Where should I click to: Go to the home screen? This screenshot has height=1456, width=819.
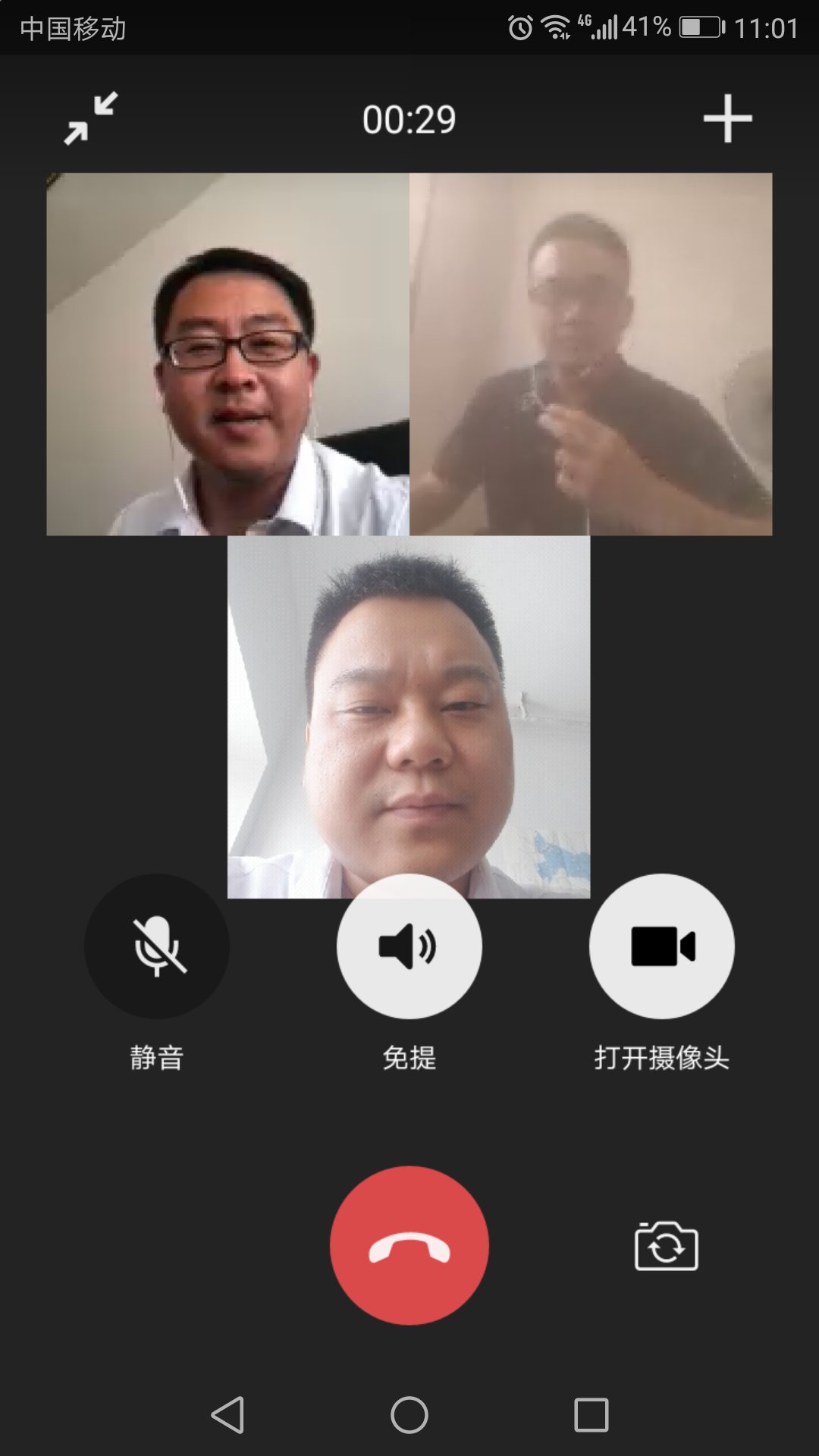point(409,1415)
